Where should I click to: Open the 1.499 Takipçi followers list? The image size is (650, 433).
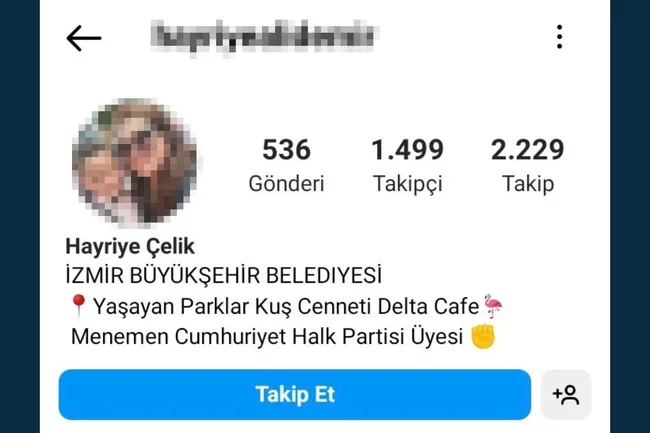pyautogui.click(x=407, y=166)
